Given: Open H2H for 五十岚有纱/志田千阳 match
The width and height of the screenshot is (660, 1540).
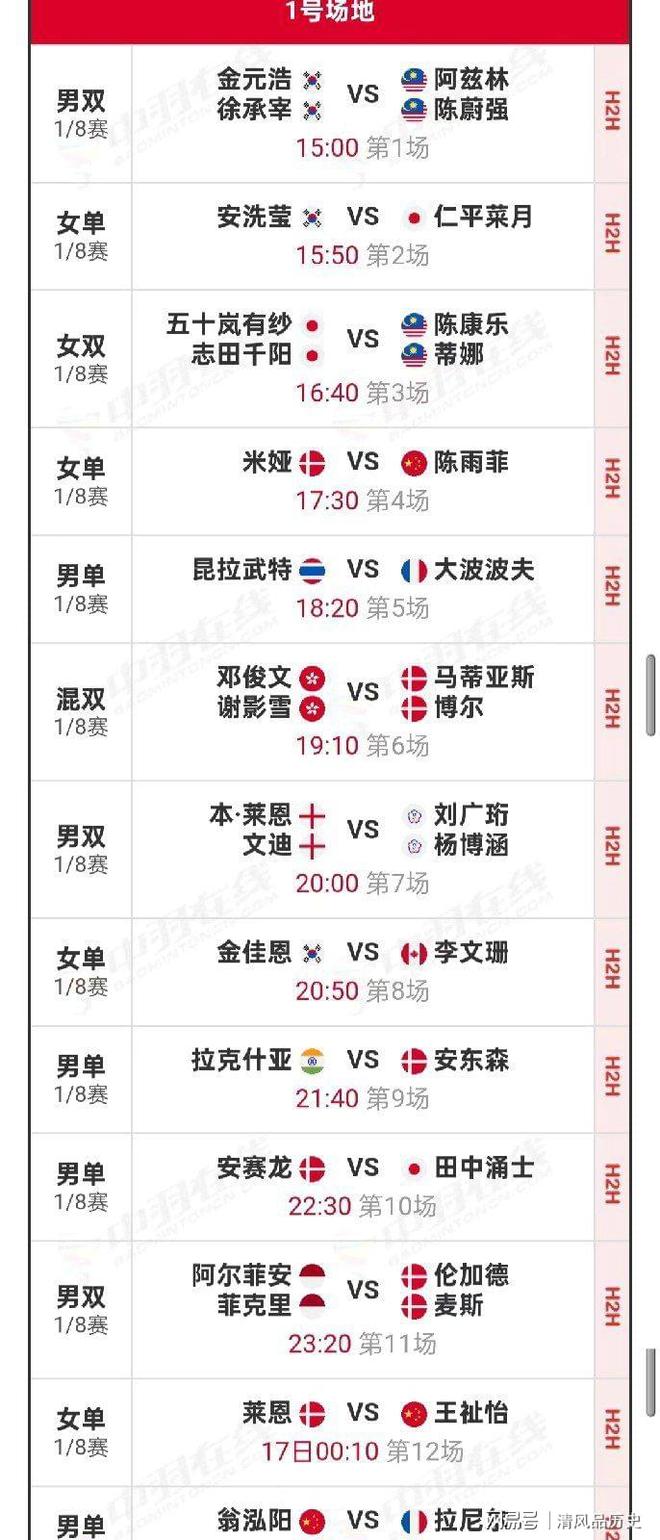Looking at the screenshot, I should pos(612,357).
